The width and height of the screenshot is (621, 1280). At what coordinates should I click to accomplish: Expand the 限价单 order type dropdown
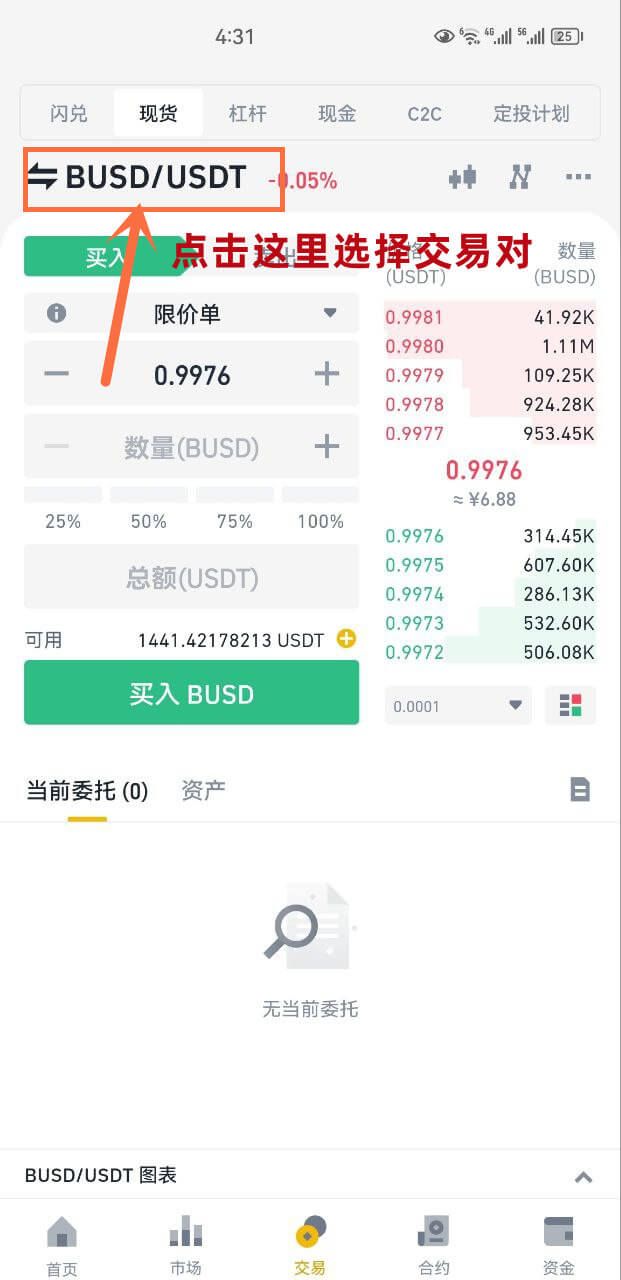pyautogui.click(x=191, y=314)
